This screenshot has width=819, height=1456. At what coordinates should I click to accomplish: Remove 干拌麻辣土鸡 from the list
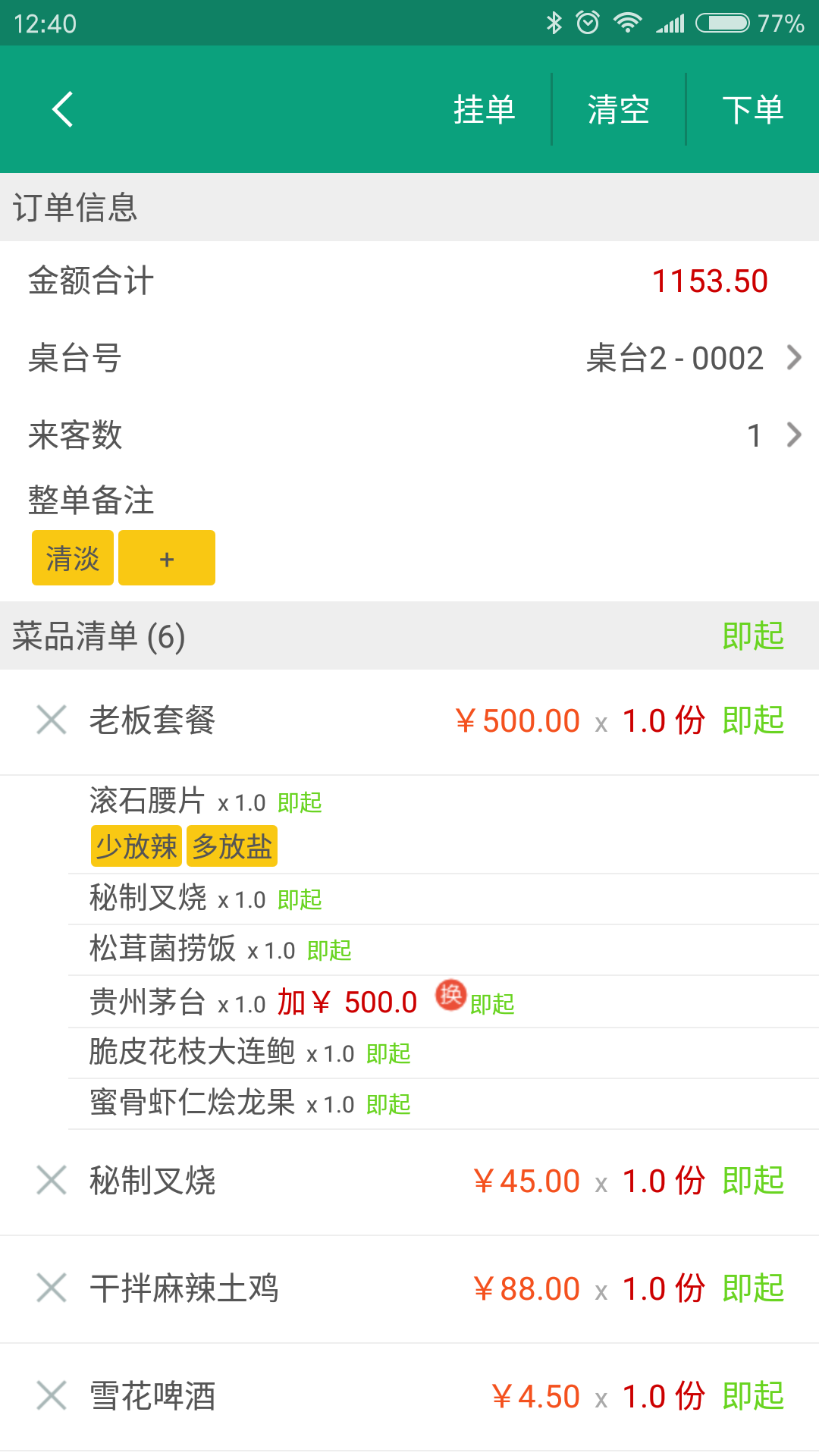pyautogui.click(x=52, y=1288)
